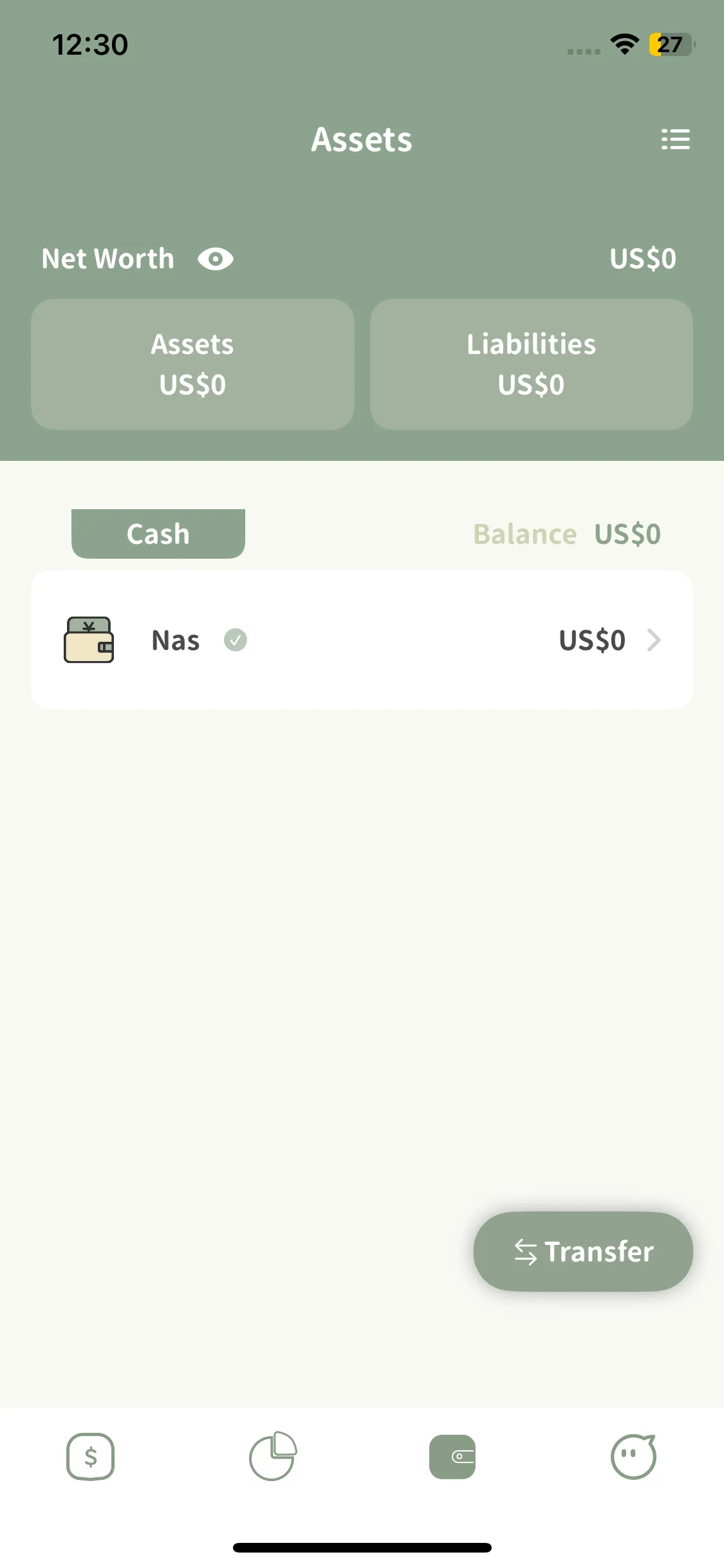Open the list menu icon in the header

(x=675, y=139)
